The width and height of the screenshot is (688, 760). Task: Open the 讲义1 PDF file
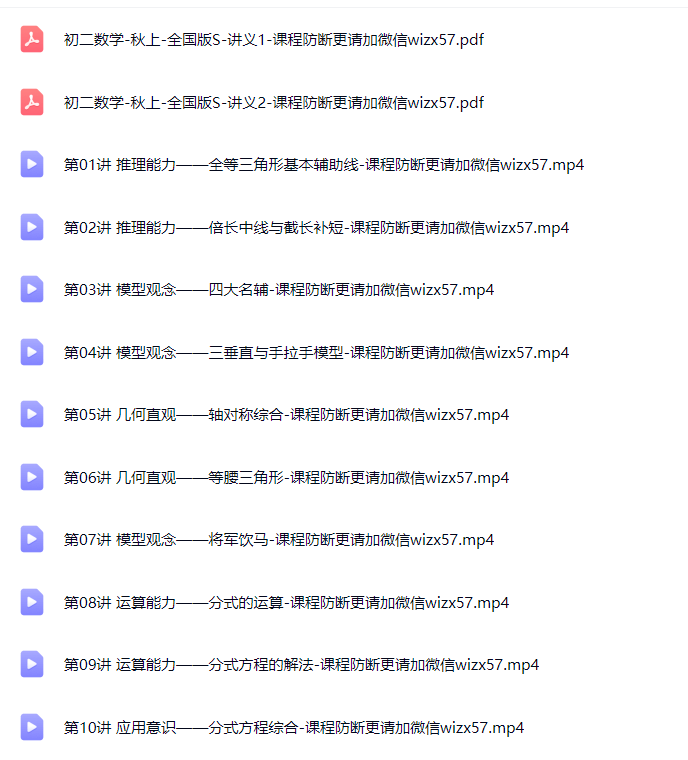pos(273,40)
